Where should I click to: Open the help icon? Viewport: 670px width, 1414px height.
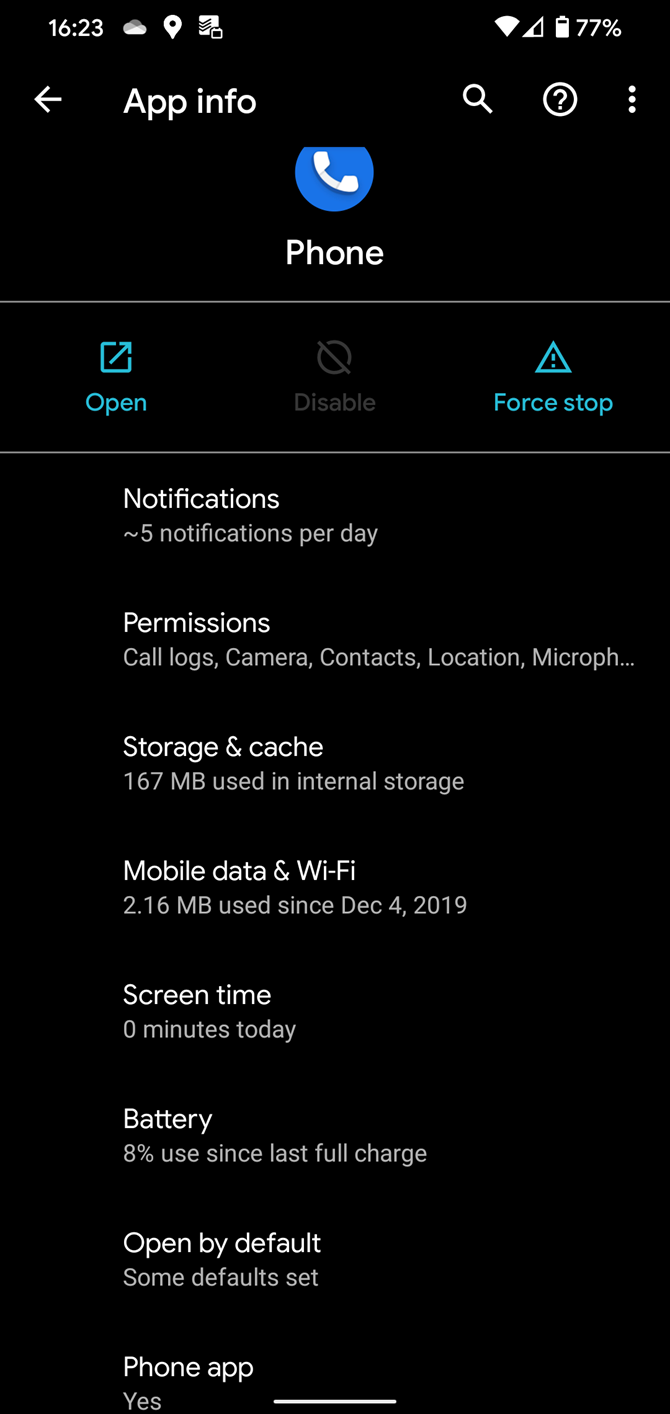click(560, 100)
